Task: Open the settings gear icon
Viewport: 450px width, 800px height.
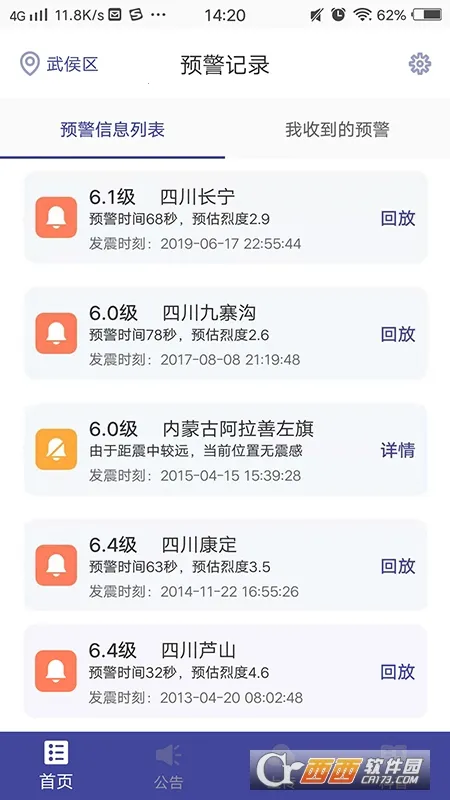Action: click(419, 64)
